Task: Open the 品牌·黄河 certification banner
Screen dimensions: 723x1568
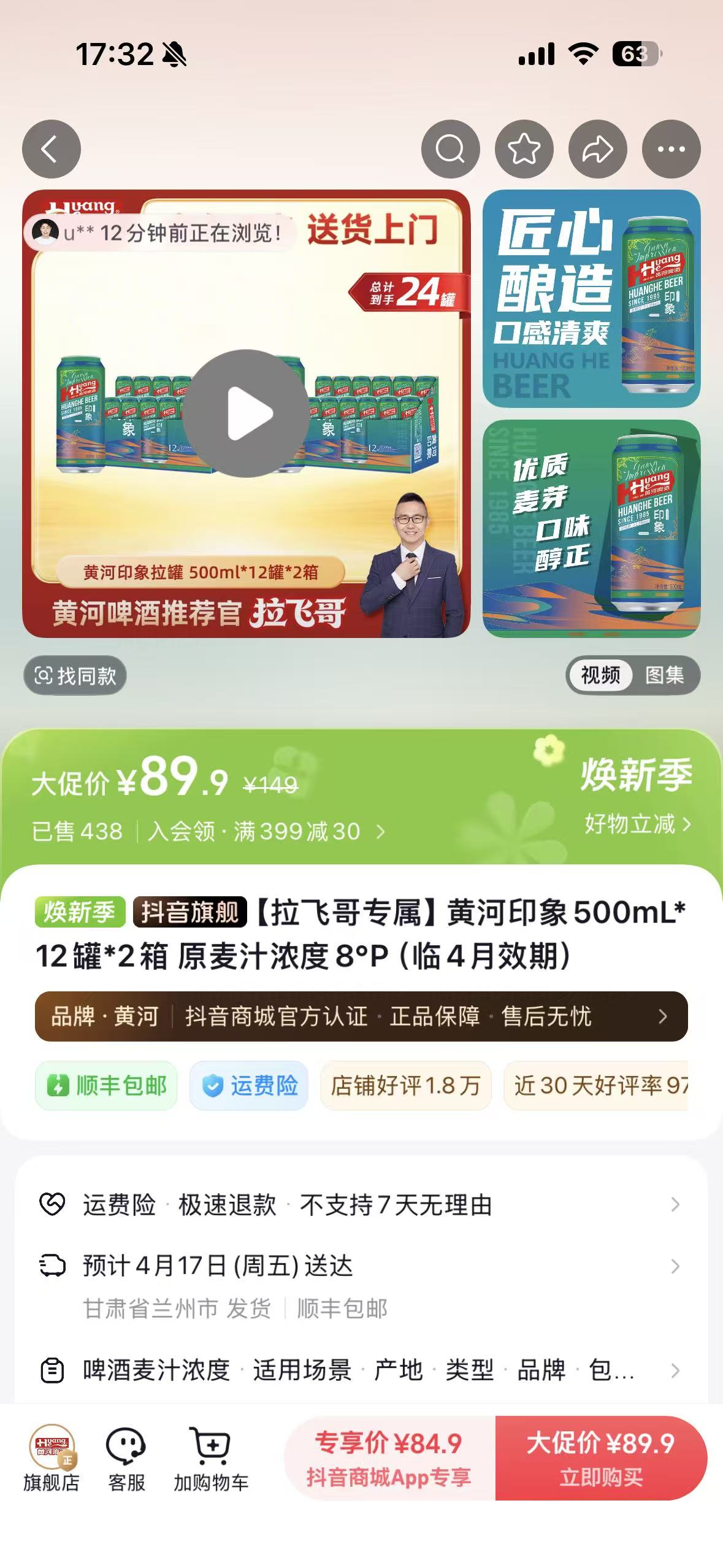Action: (x=361, y=1016)
